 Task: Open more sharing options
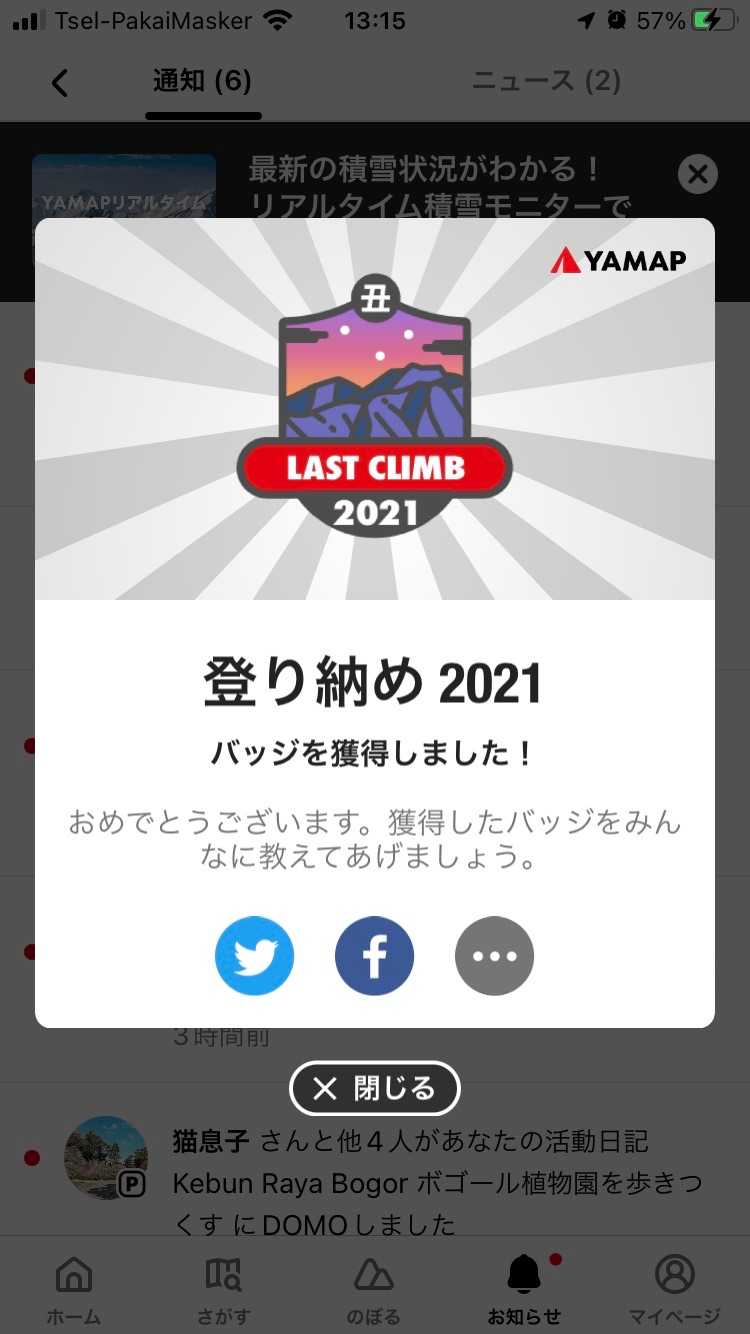[494, 956]
